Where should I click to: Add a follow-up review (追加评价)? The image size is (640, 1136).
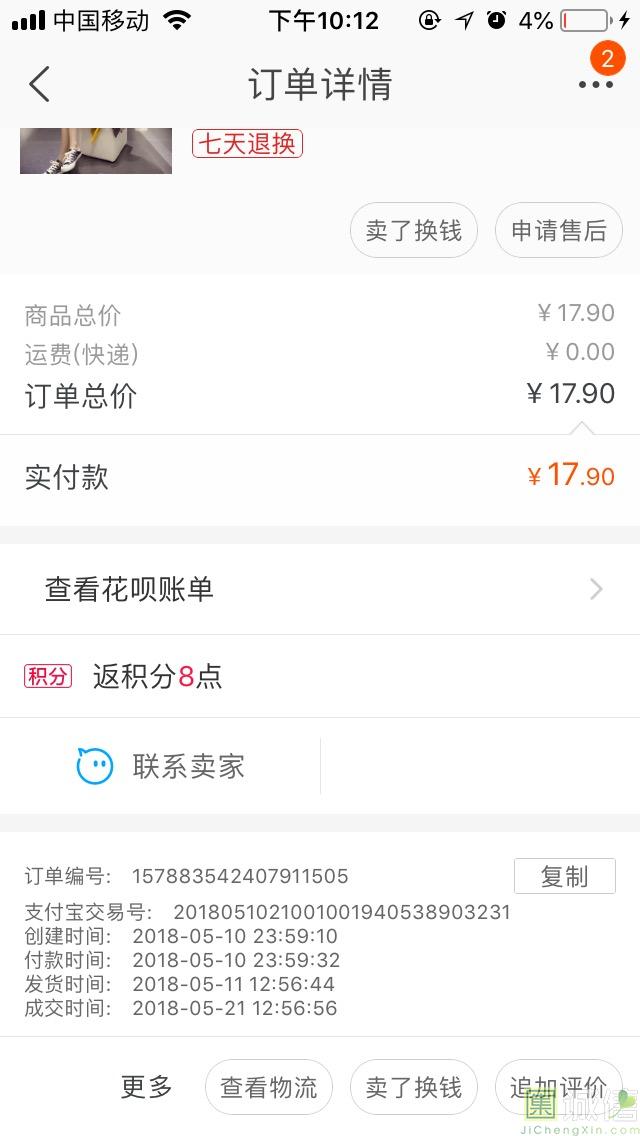pyautogui.click(x=557, y=1087)
